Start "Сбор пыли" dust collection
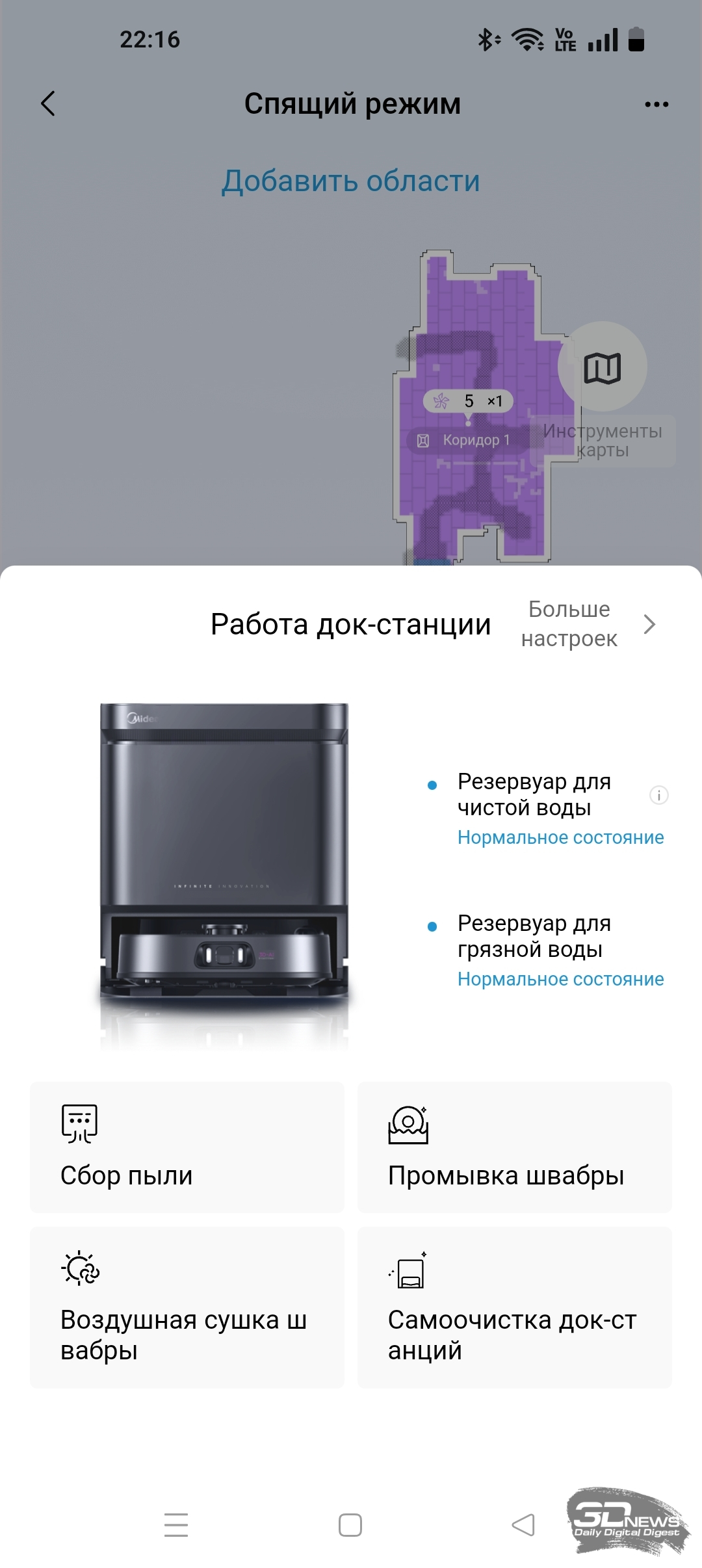Viewport: 702px width, 1568px height. tap(187, 1147)
